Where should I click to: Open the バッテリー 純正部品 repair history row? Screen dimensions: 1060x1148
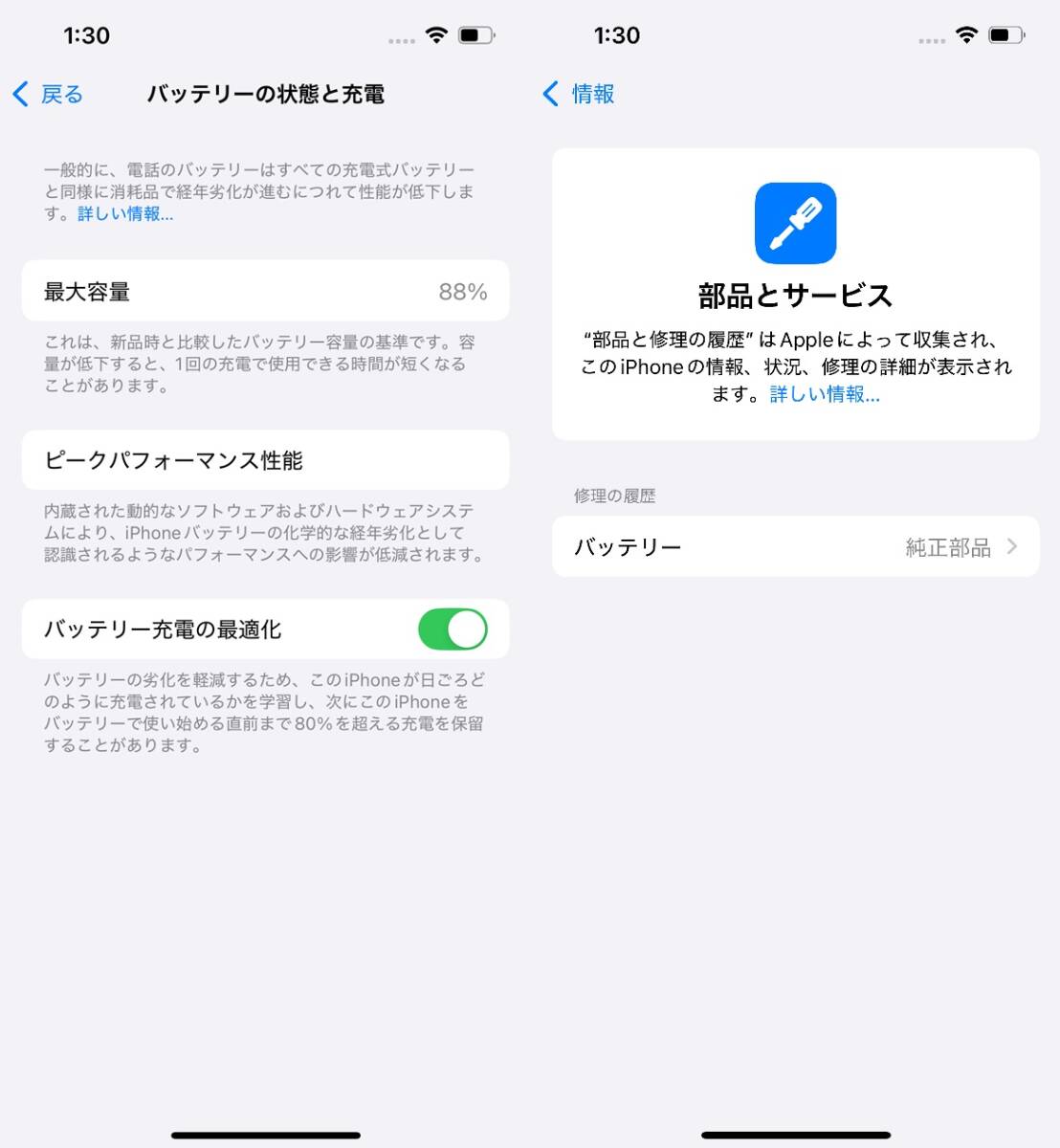795,547
